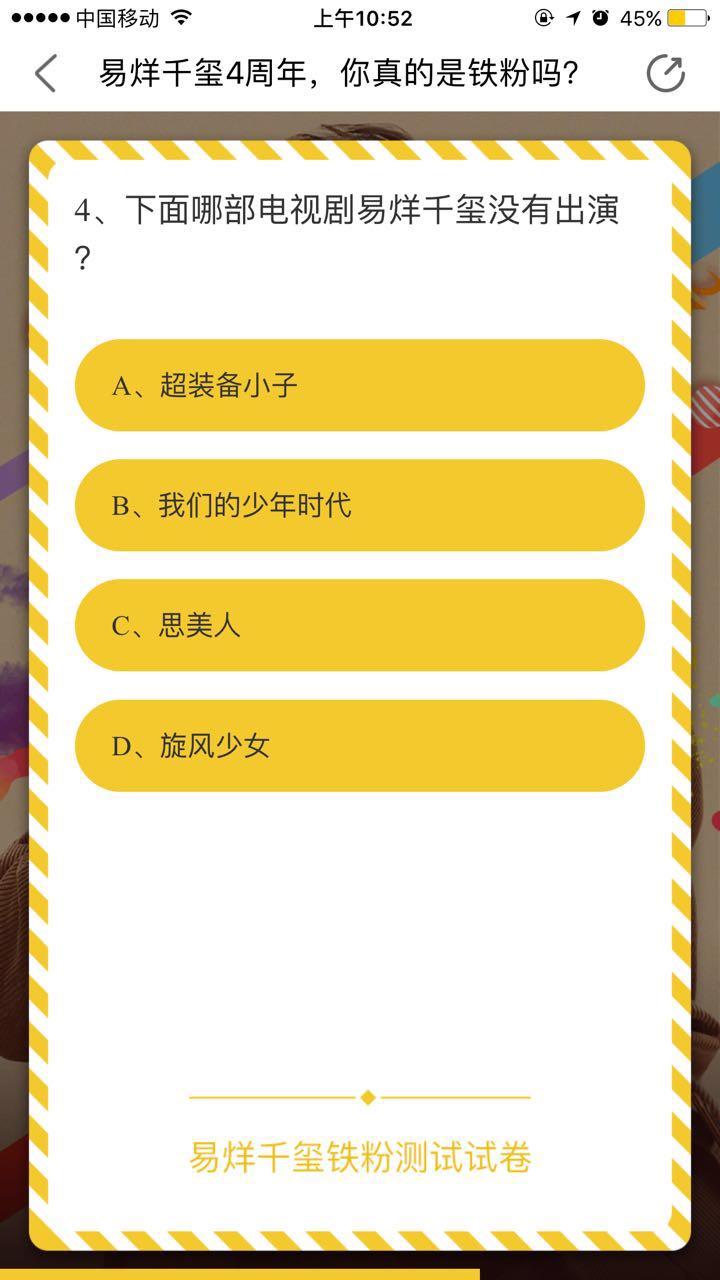720x1280 pixels.
Task: Pick answer C、思美人
Action: (x=360, y=625)
